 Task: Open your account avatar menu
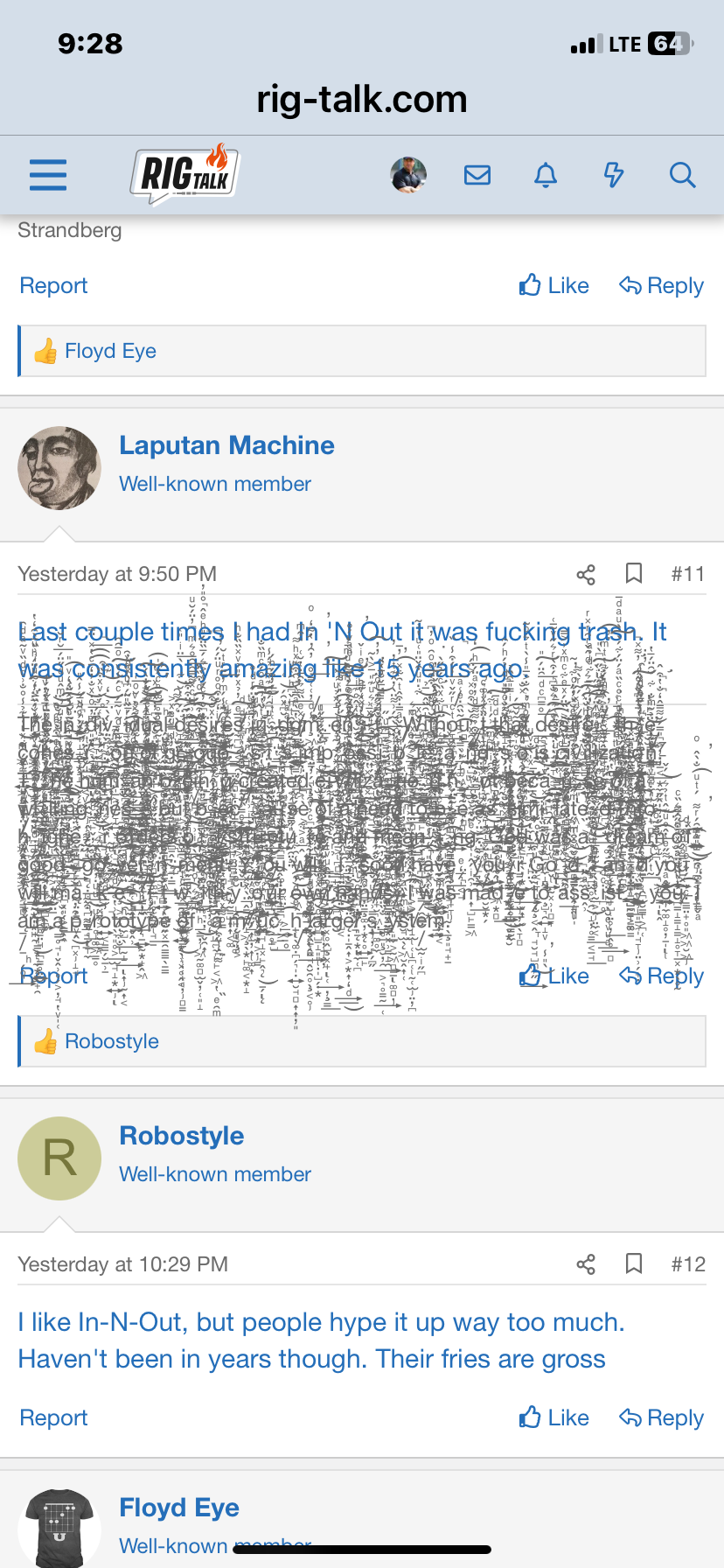(x=408, y=175)
